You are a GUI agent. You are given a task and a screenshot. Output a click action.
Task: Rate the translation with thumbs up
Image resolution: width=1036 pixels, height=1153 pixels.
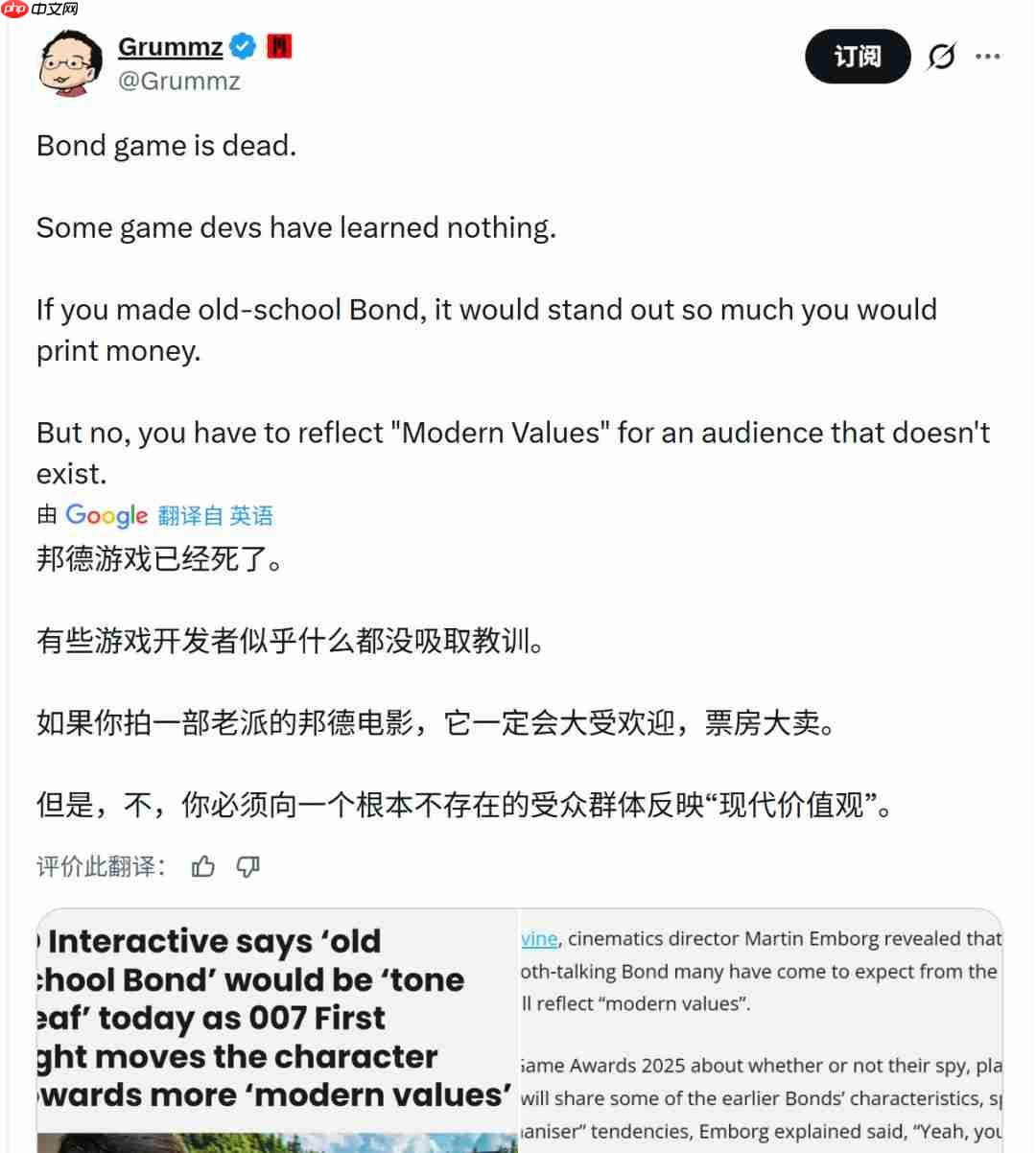tap(203, 867)
